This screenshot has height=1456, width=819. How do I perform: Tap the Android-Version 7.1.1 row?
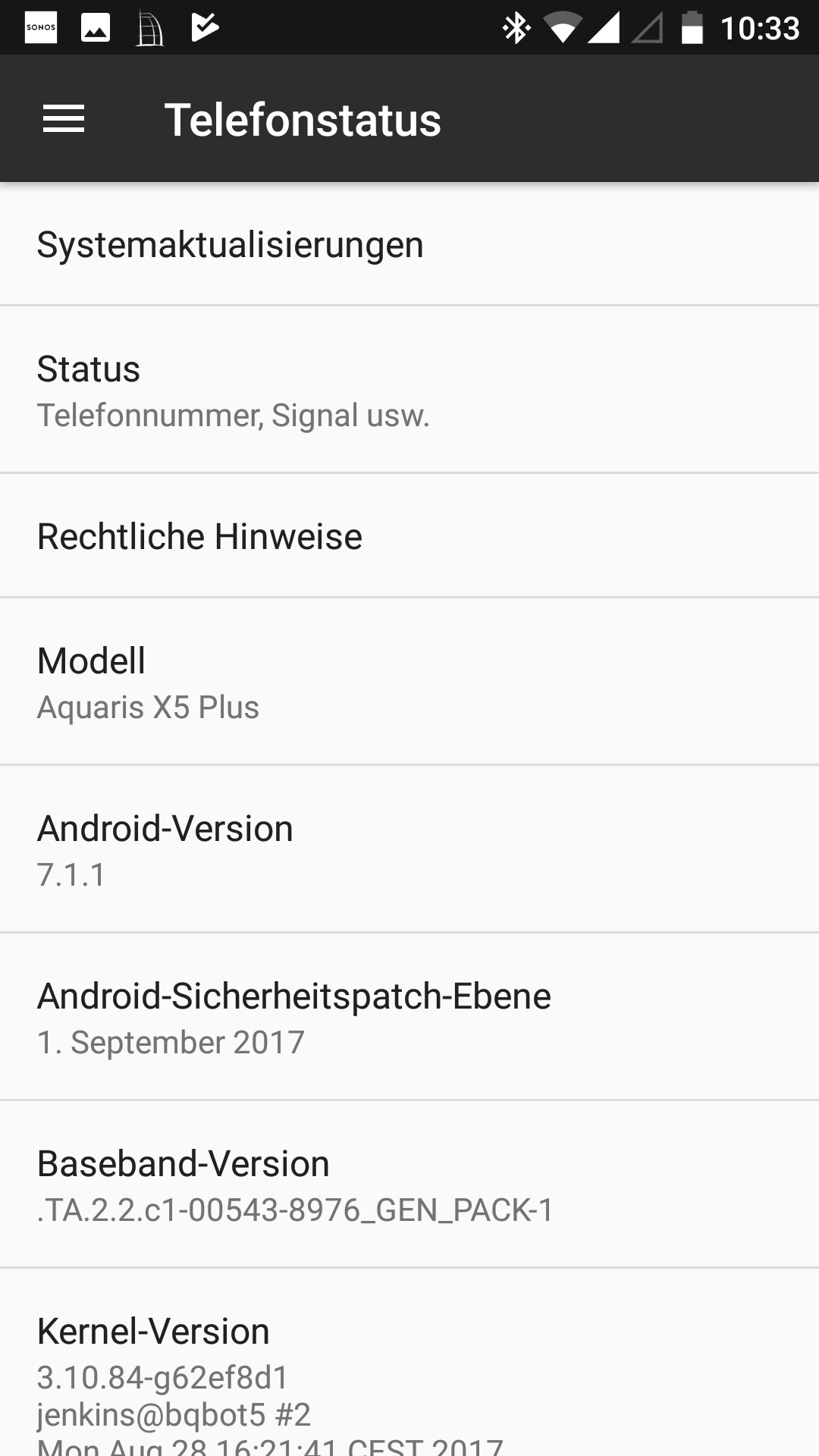(x=409, y=850)
